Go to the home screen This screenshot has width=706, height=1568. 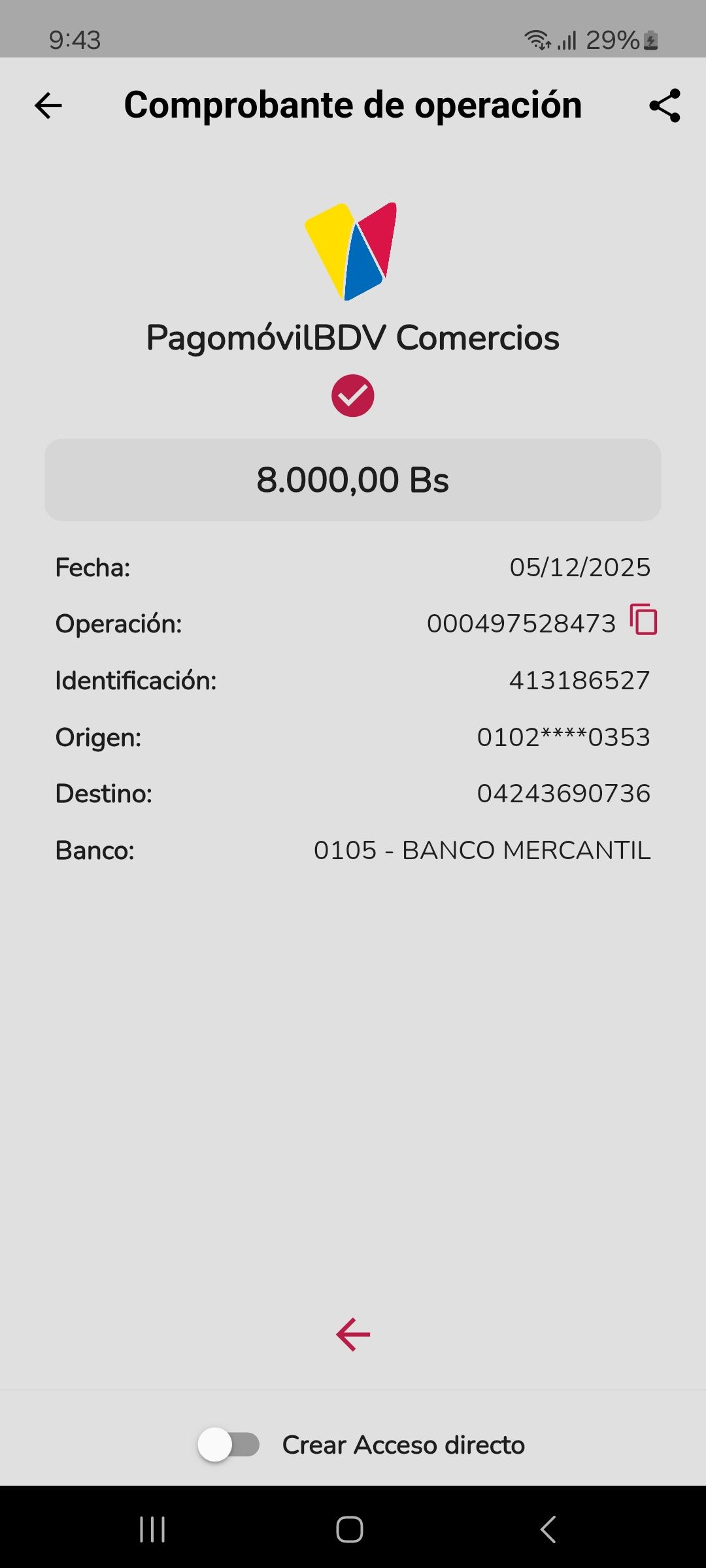click(350, 1529)
